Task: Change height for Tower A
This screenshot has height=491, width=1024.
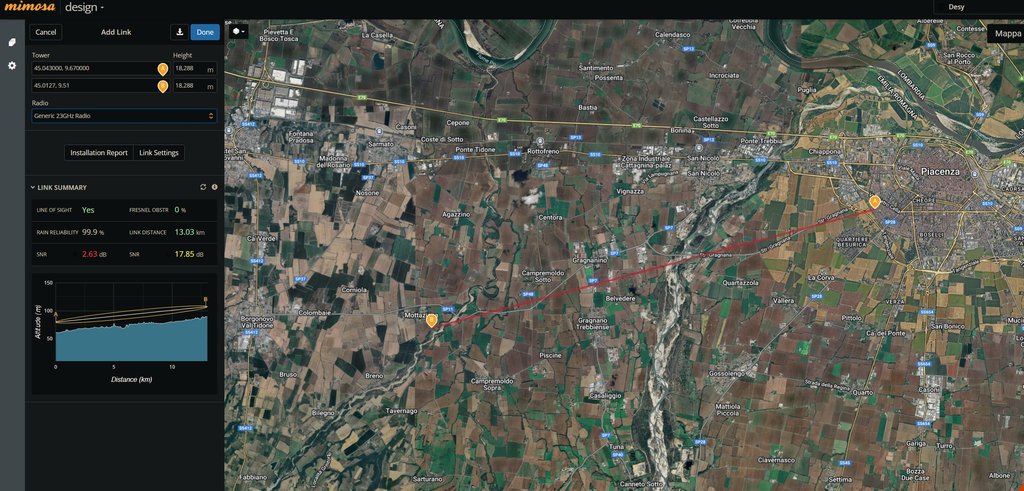Action: [189, 68]
